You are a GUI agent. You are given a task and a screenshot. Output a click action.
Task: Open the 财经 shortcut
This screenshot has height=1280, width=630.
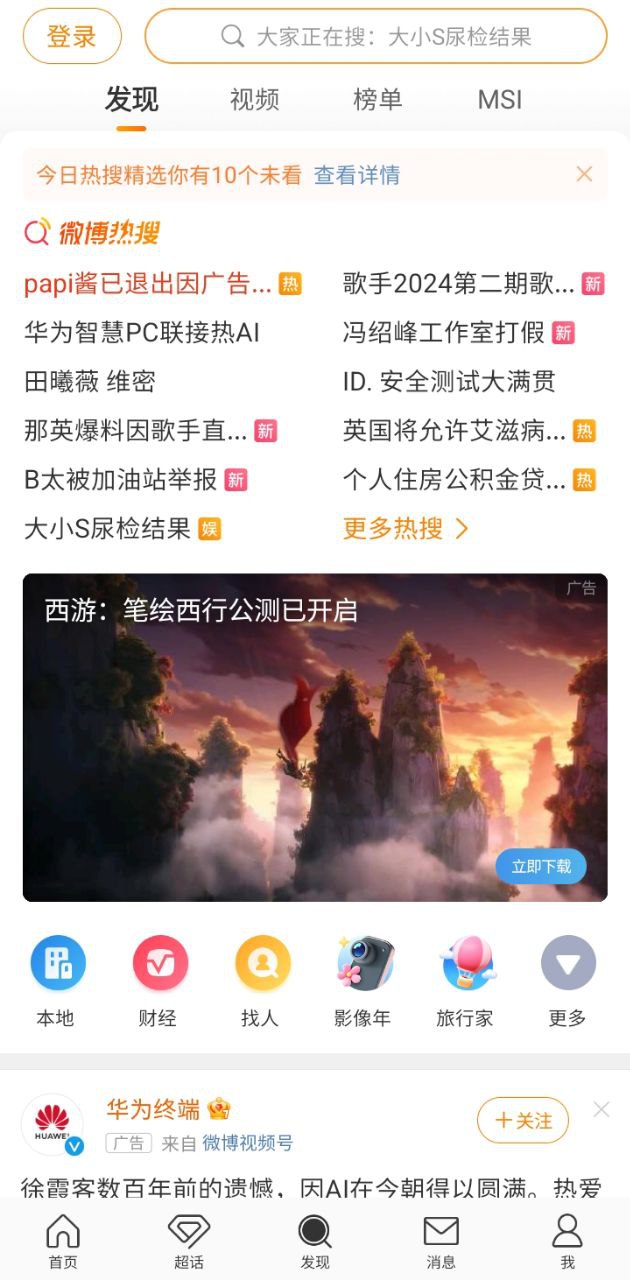point(159,980)
